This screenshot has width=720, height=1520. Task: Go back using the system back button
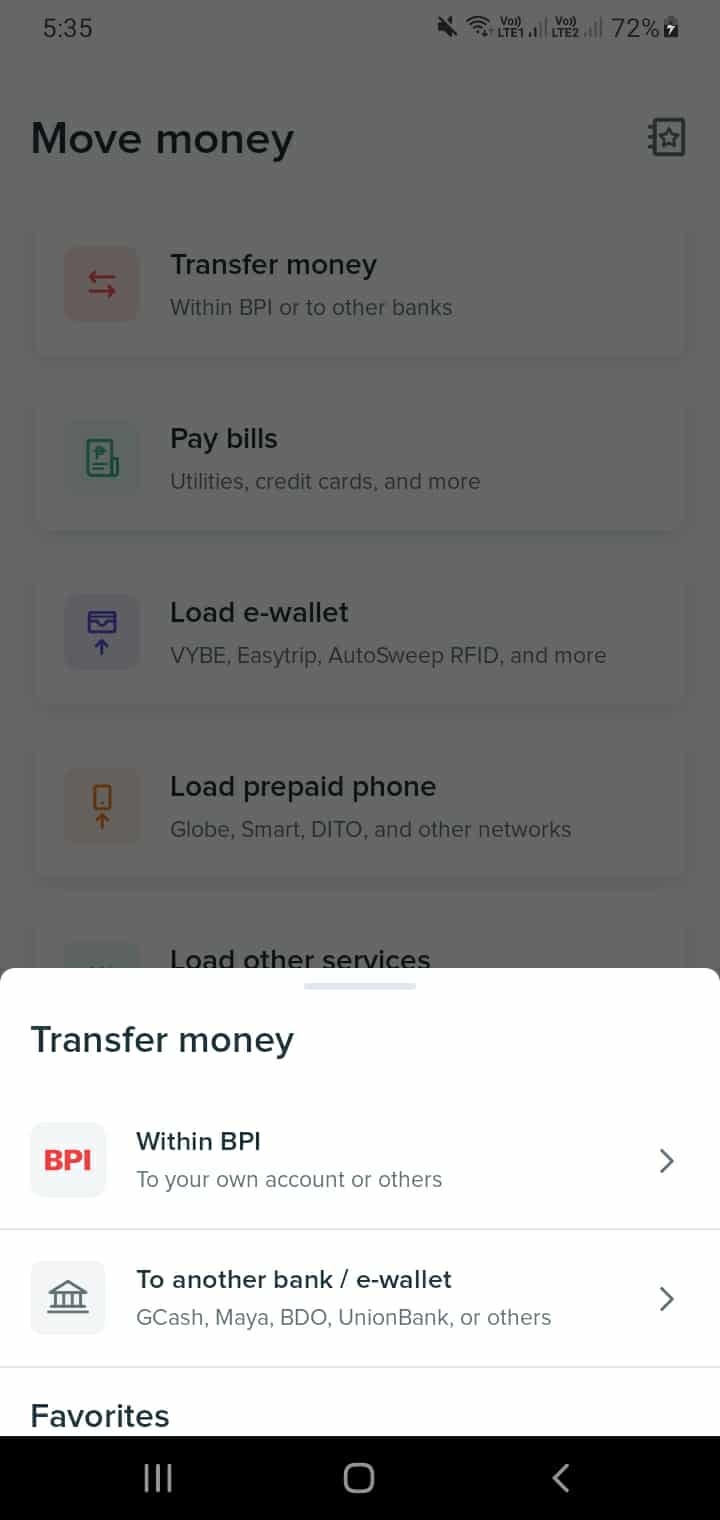[x=561, y=1478]
